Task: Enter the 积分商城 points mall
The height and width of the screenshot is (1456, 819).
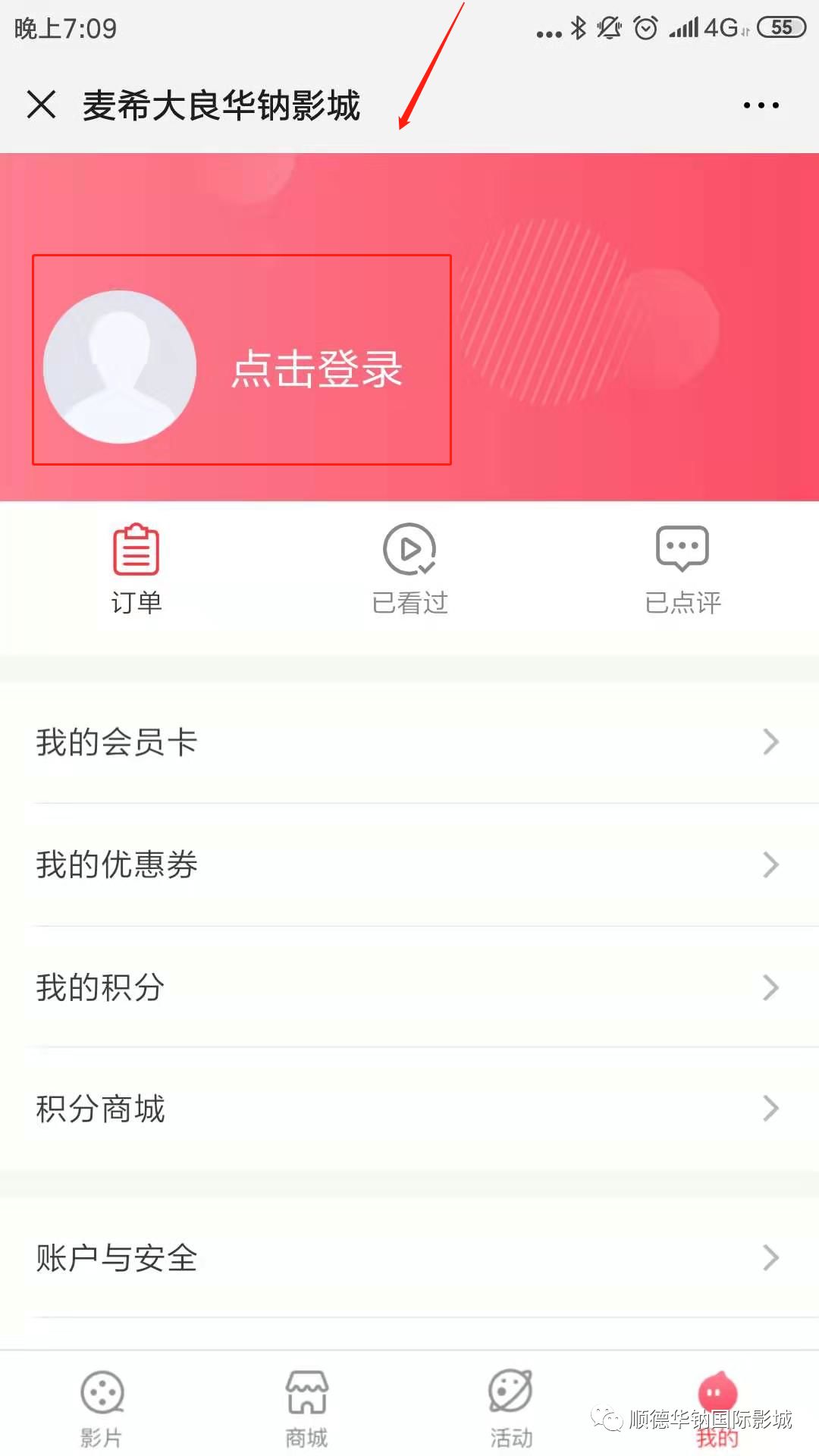Action: click(409, 1109)
